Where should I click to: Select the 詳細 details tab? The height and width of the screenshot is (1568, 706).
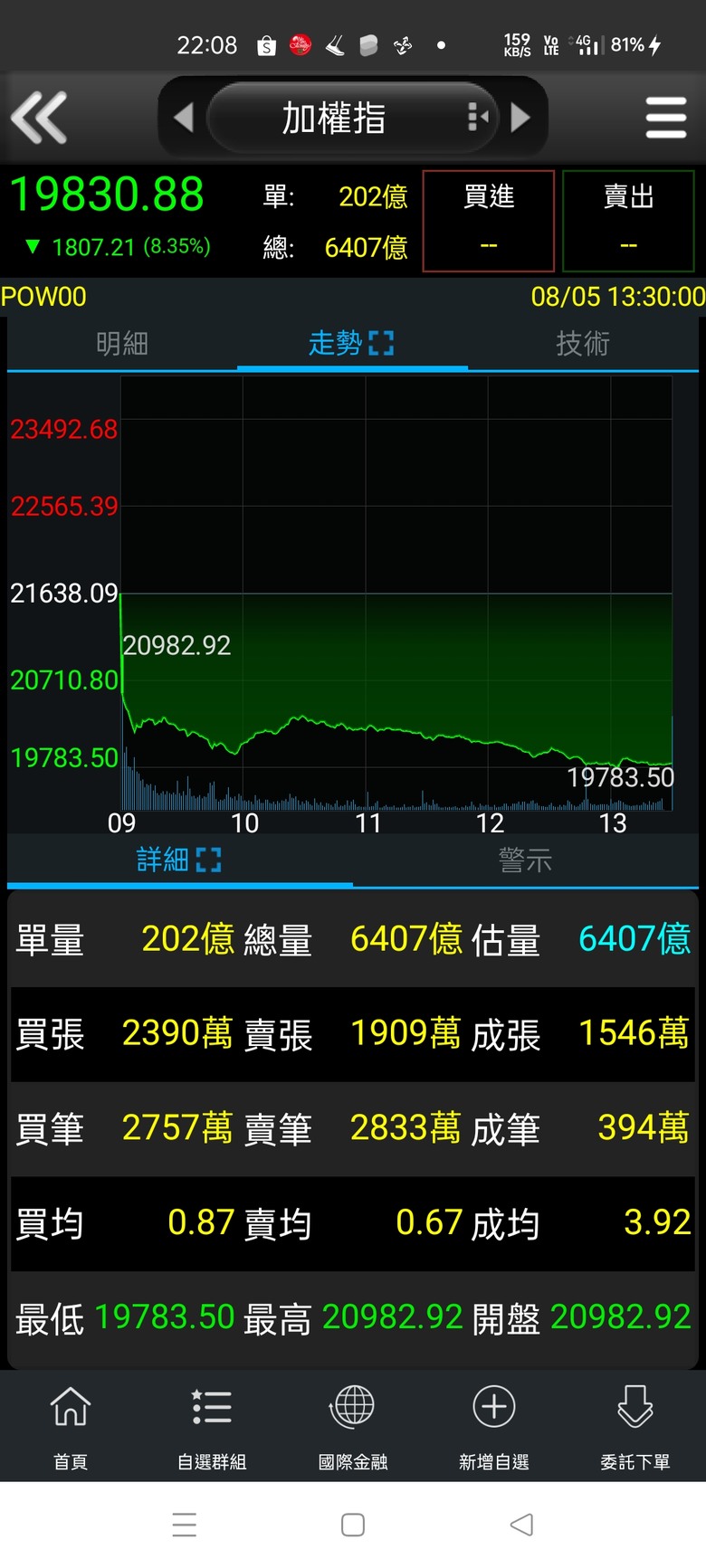coord(179,860)
